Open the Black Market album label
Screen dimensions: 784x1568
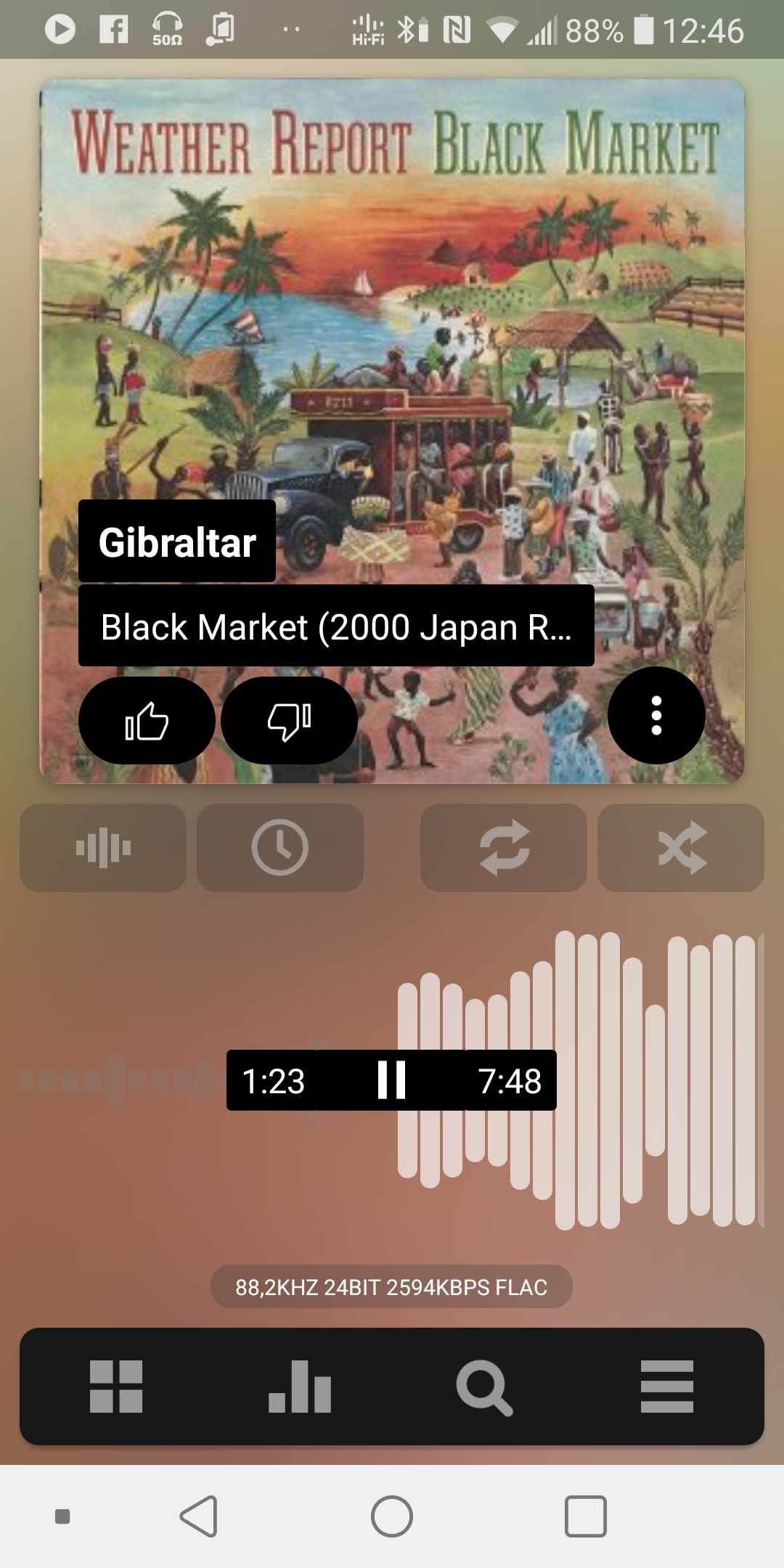click(336, 626)
